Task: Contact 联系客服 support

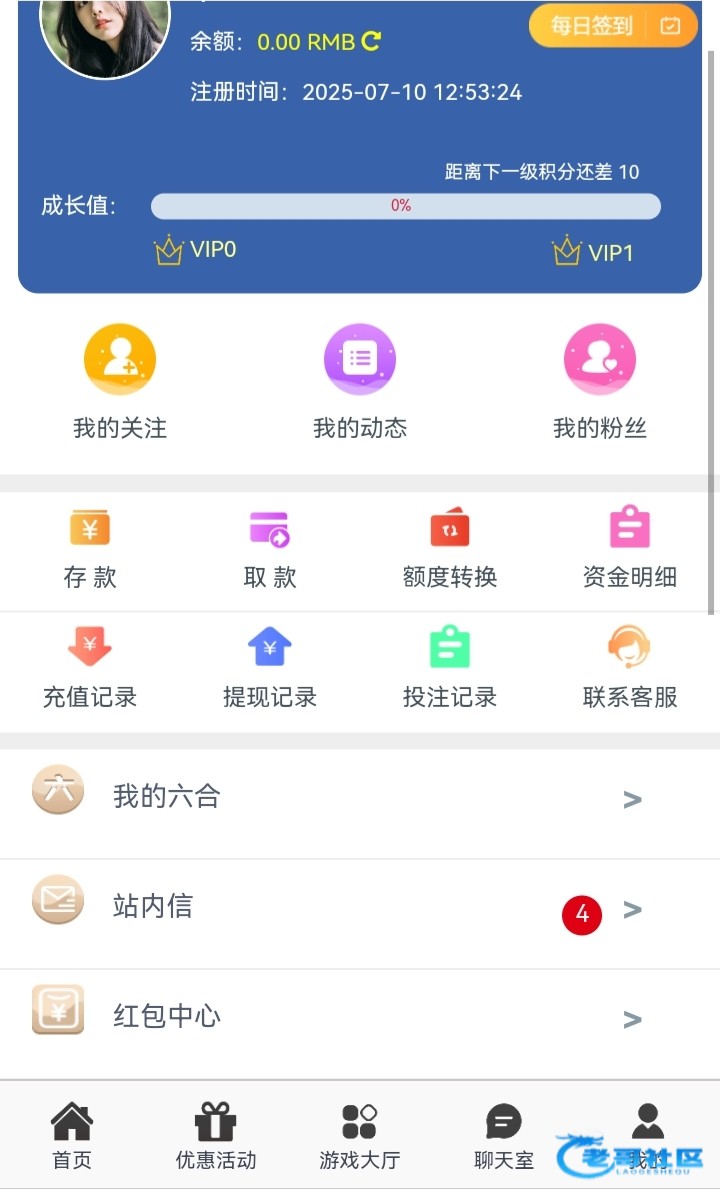Action: pyautogui.click(x=630, y=669)
